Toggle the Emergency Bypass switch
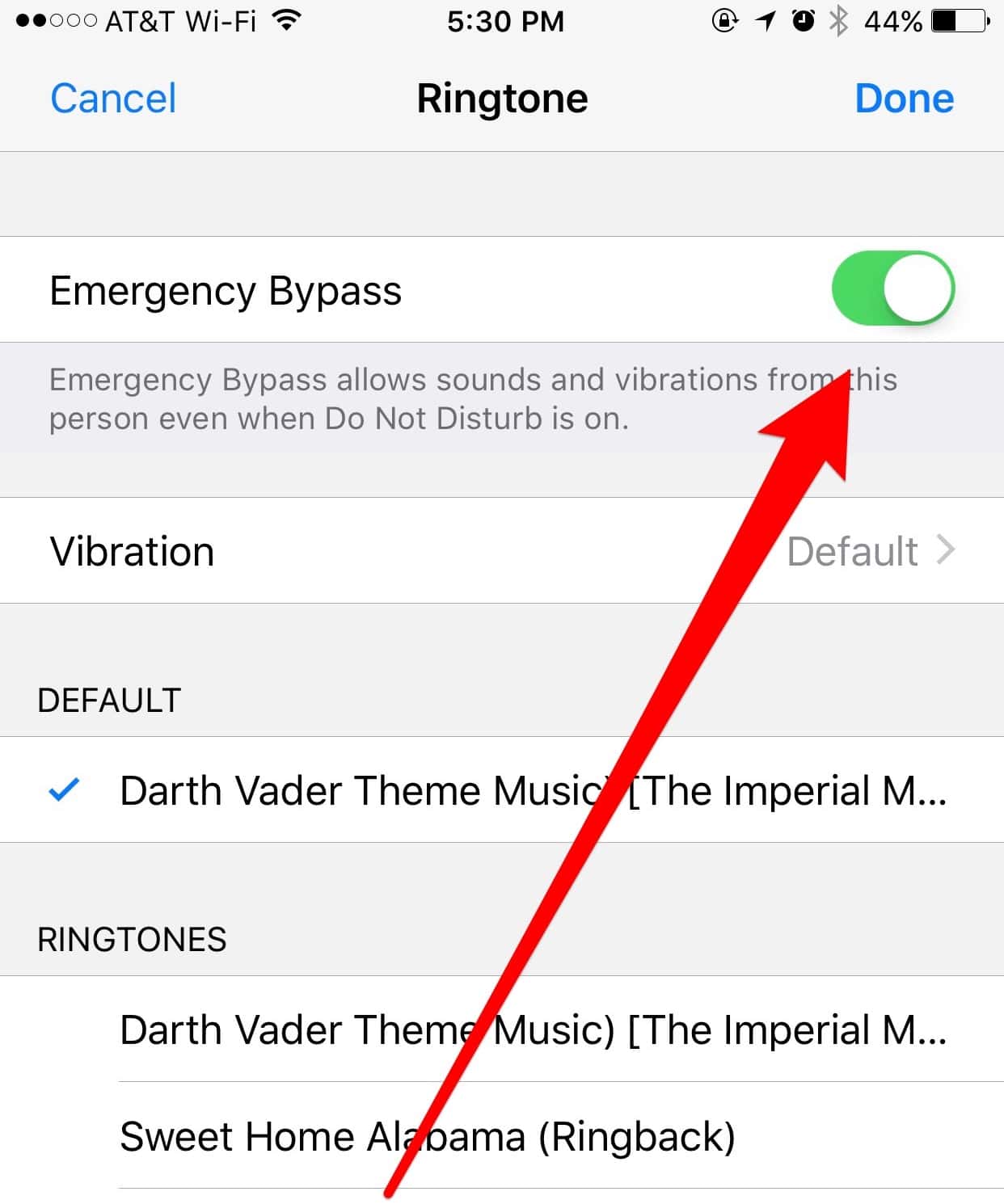The image size is (1004, 1204). click(x=892, y=288)
